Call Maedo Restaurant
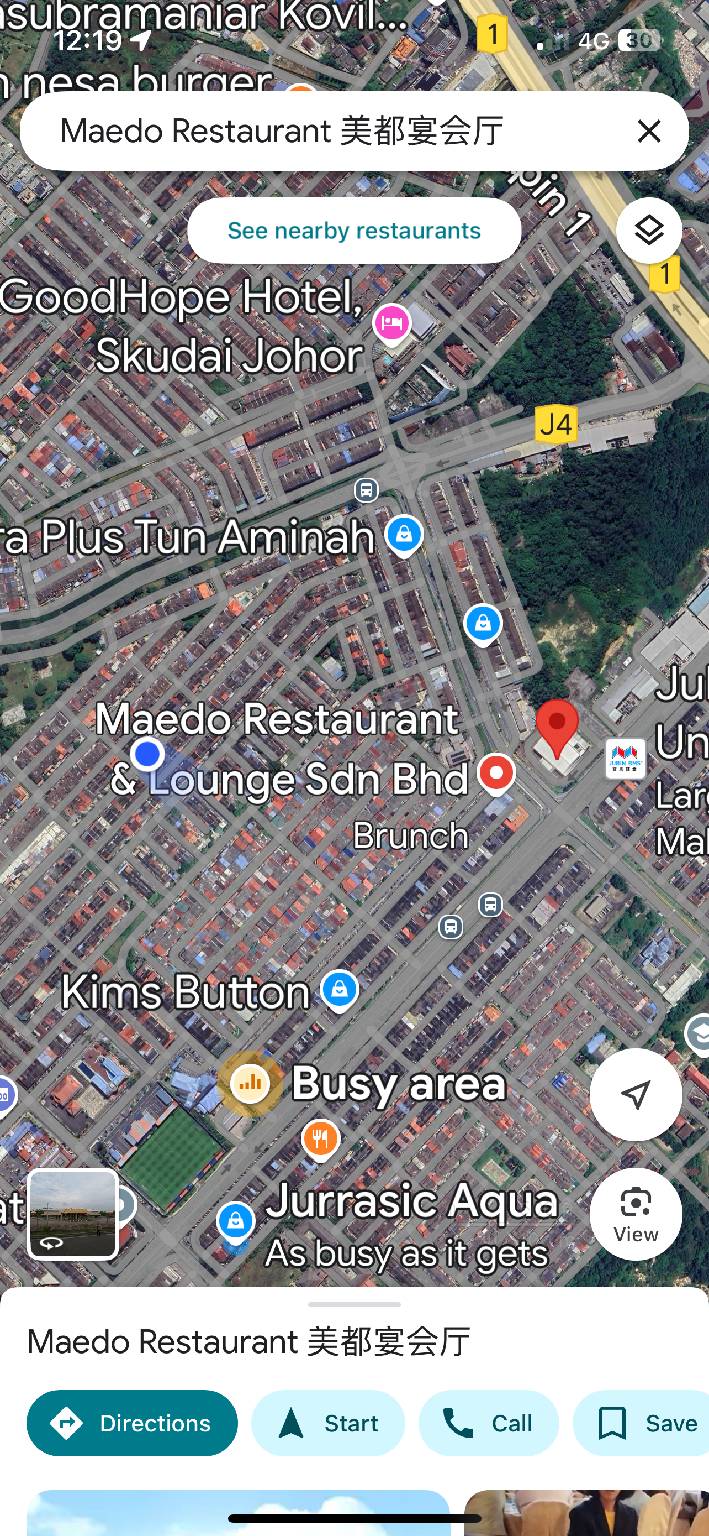This screenshot has width=709, height=1536. pyautogui.click(x=488, y=1423)
